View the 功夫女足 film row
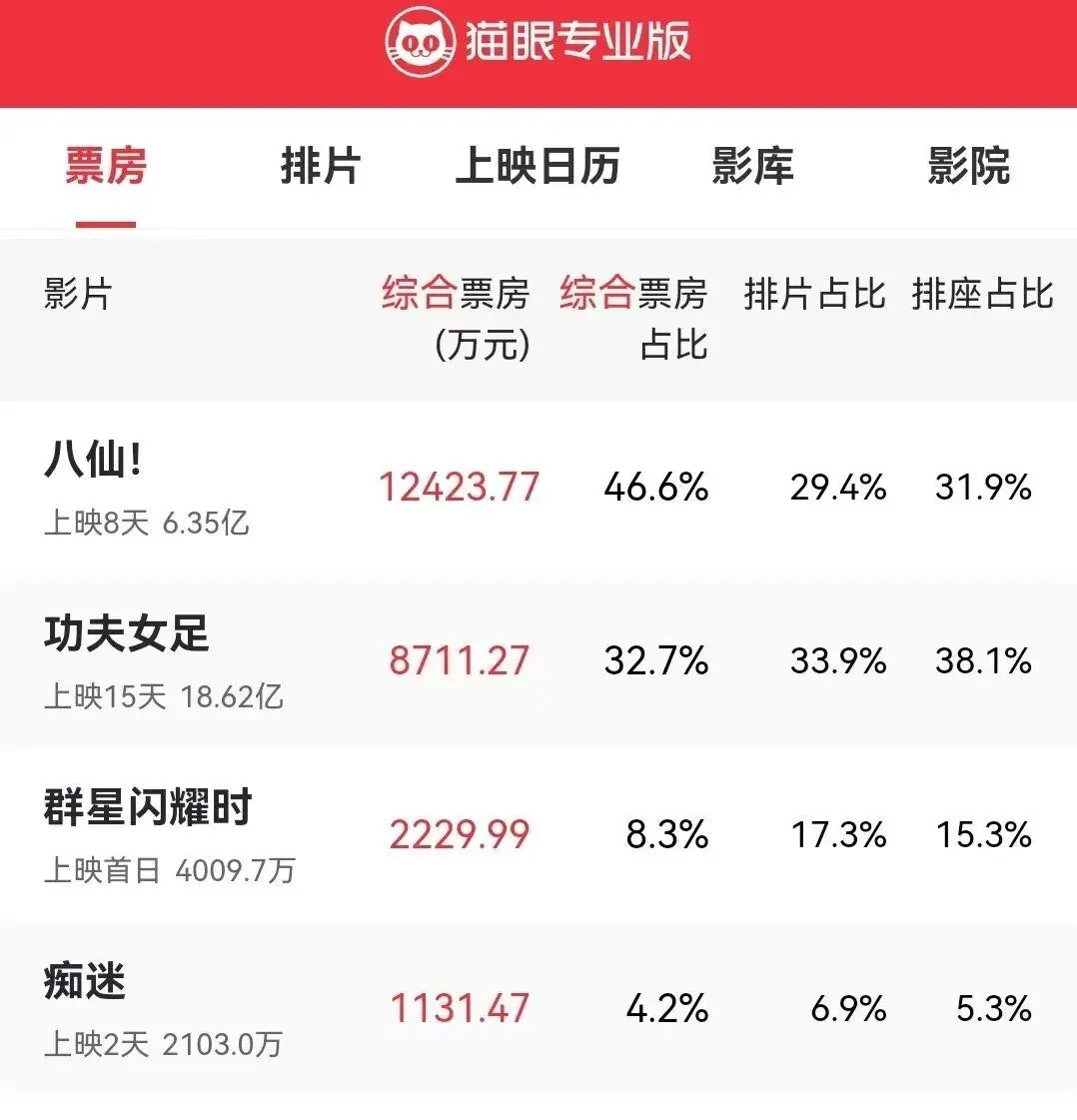Screen dimensions: 1077x1120 [538, 662]
